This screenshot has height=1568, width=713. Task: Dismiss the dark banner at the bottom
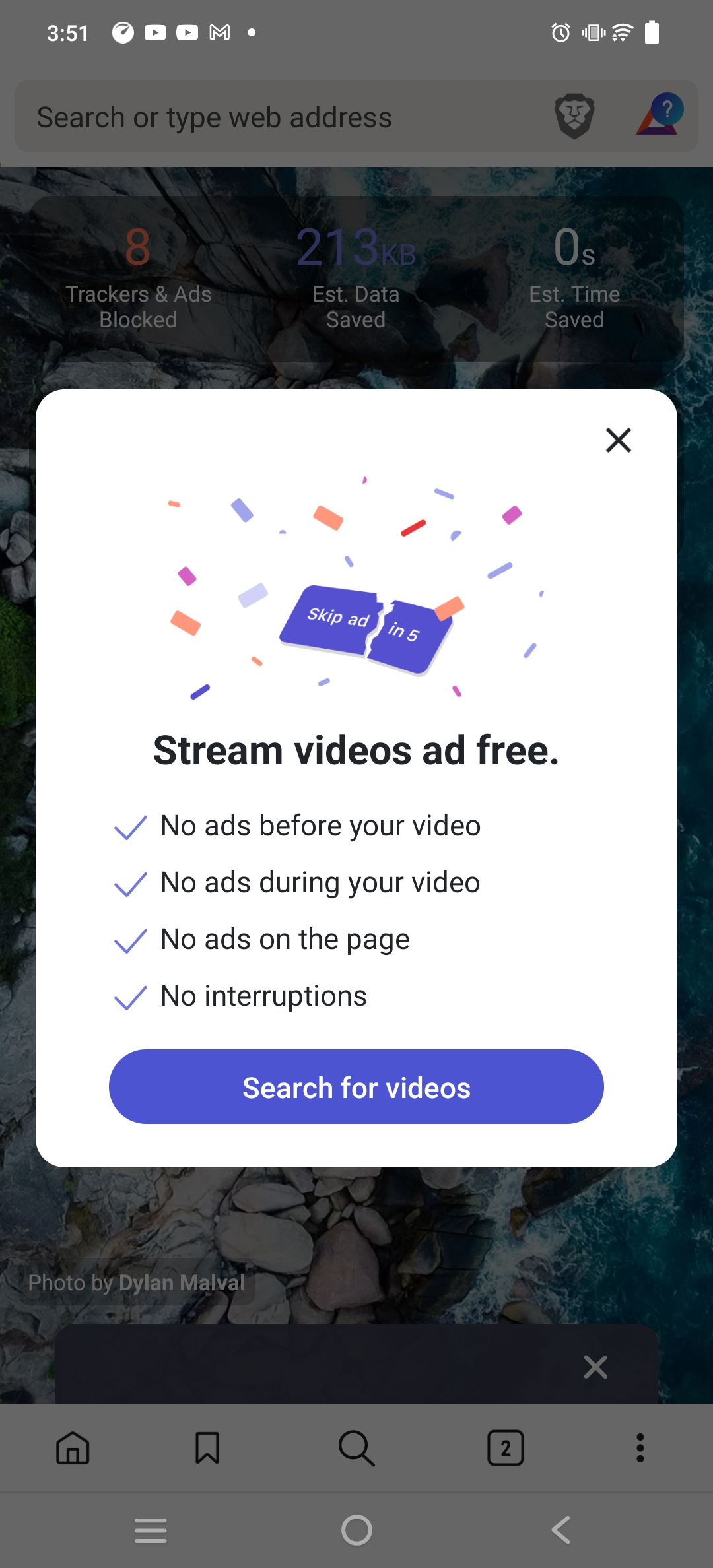595,1367
